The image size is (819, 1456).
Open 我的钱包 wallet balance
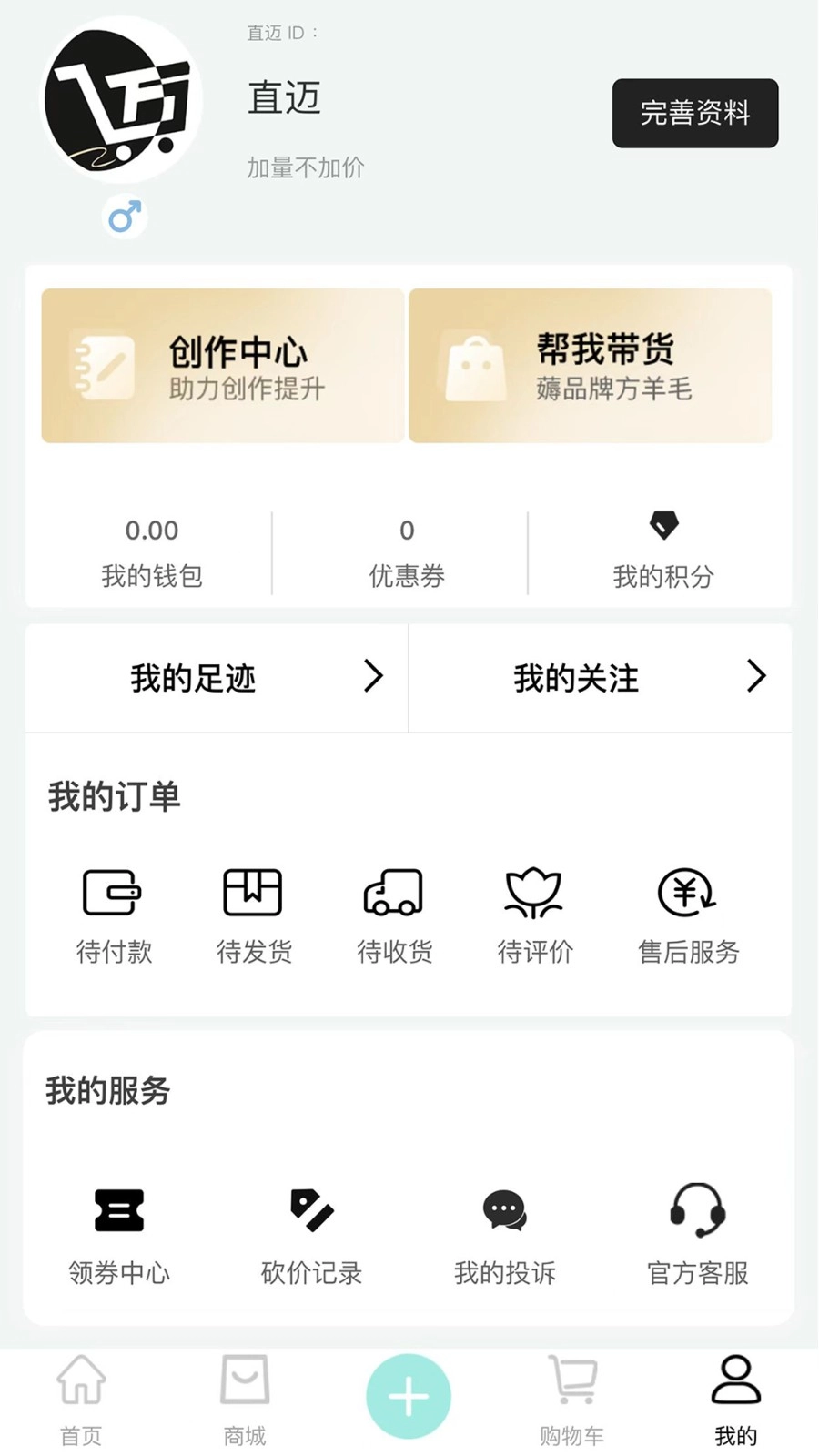tap(151, 552)
